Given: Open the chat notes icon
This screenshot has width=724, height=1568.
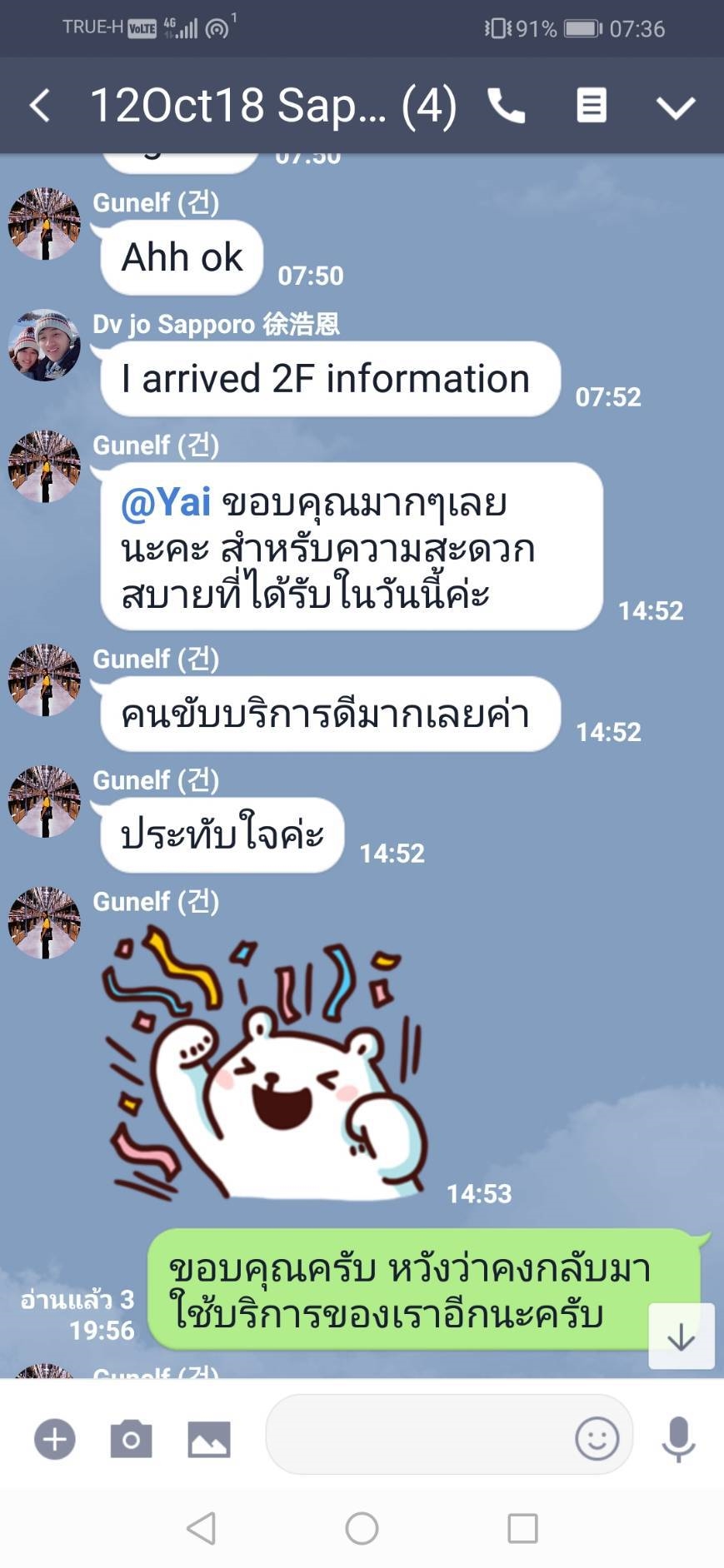Looking at the screenshot, I should [592, 106].
